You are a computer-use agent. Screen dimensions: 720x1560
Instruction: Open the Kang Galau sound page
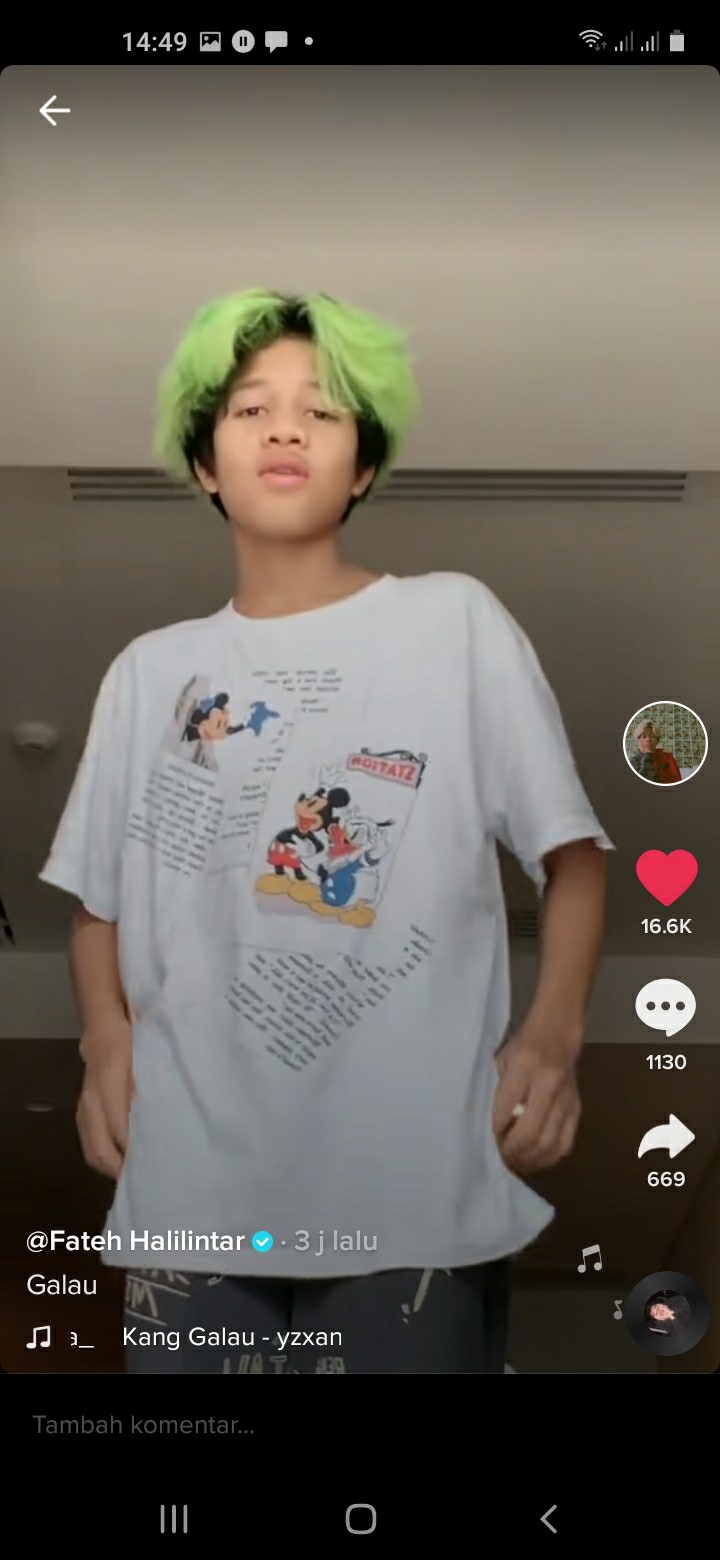tap(231, 1336)
